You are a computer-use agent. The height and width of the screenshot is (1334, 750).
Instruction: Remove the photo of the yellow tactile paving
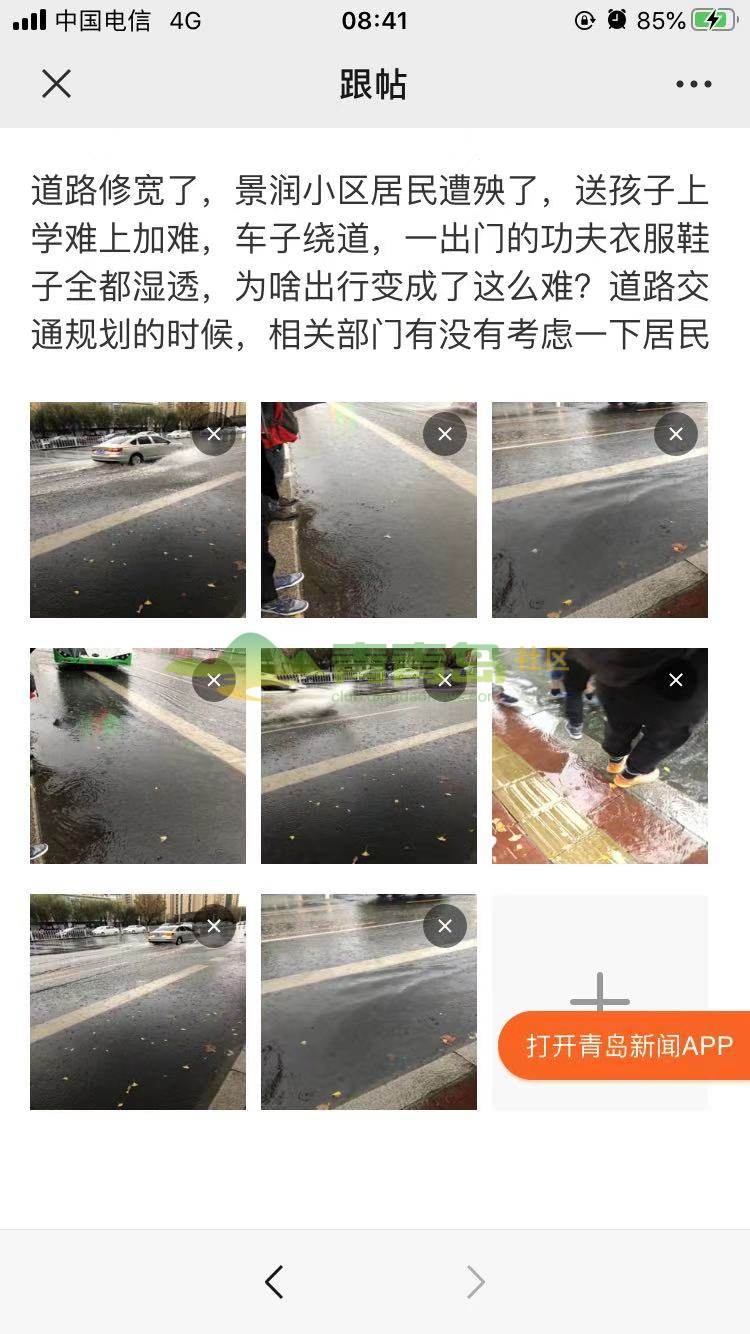coord(676,680)
